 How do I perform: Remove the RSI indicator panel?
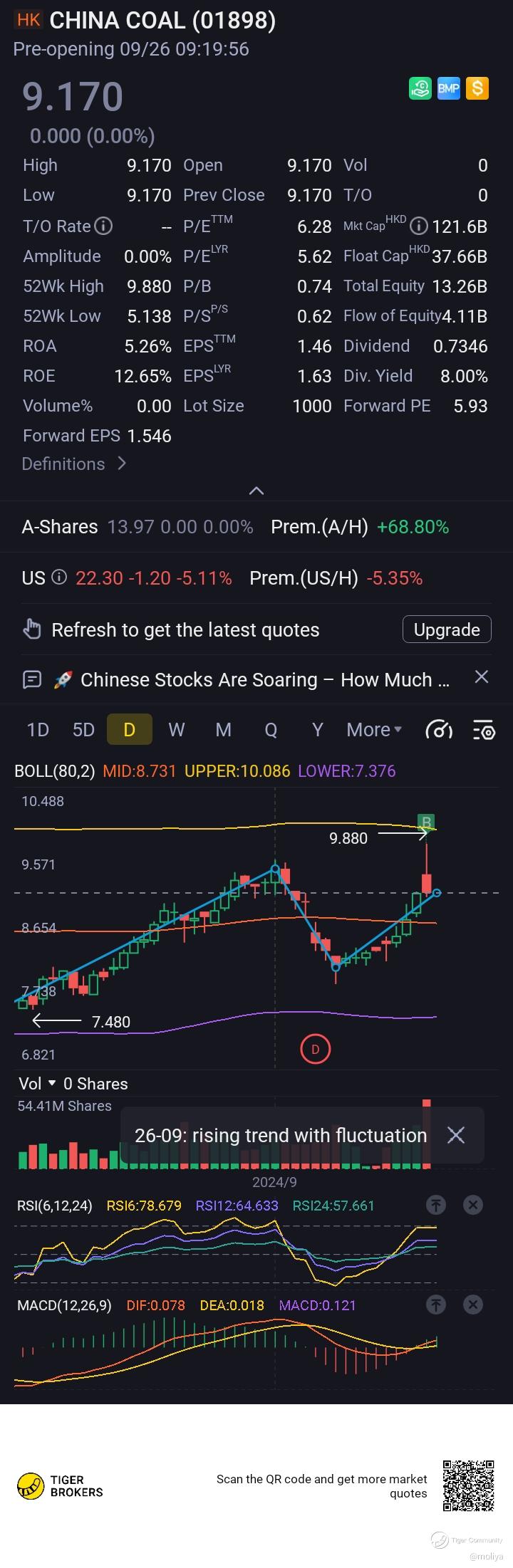pyautogui.click(x=473, y=1205)
